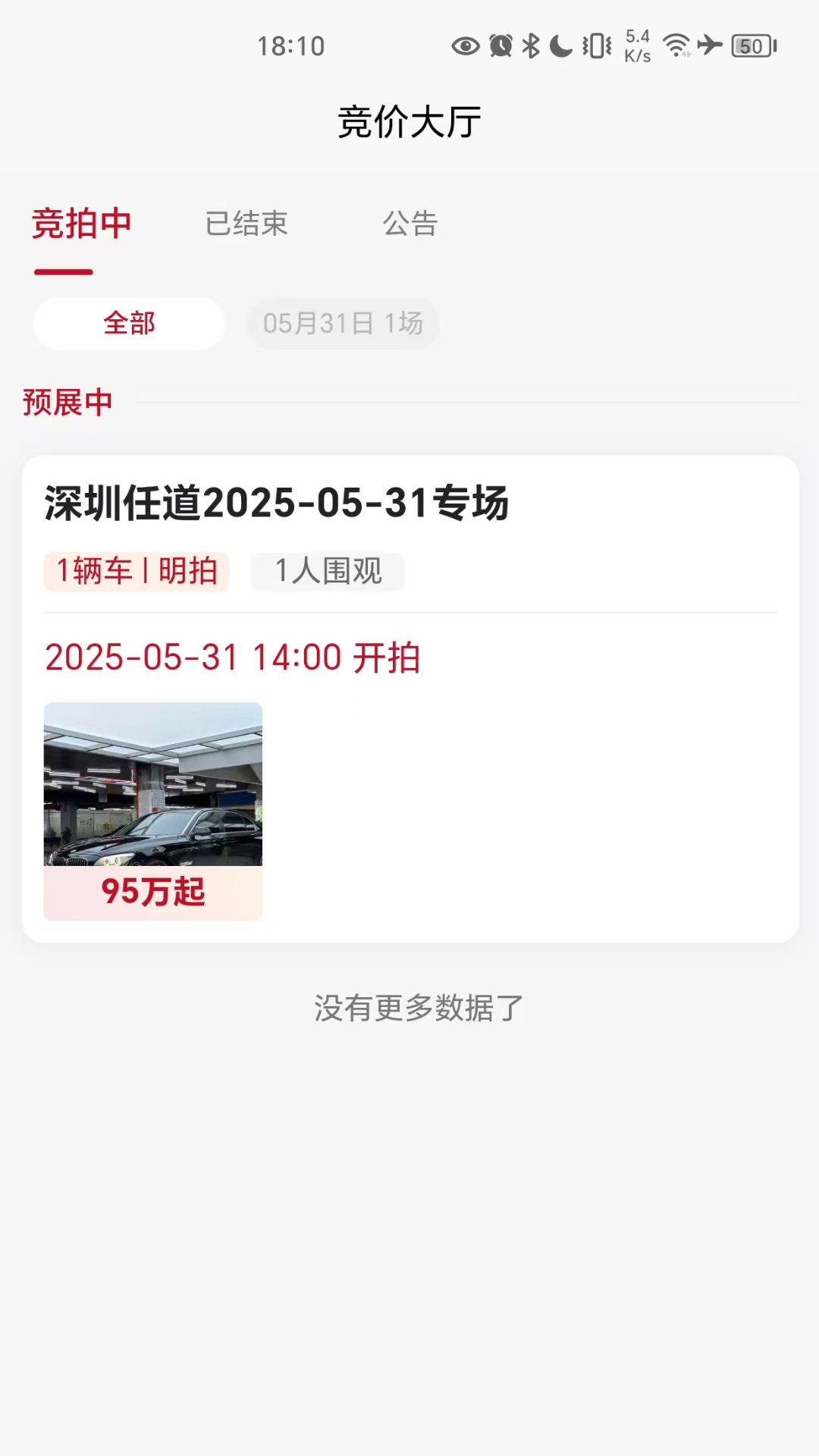The image size is (819, 1456).
Task: Tap the battery indicator showing 50
Action: pyautogui.click(x=749, y=45)
